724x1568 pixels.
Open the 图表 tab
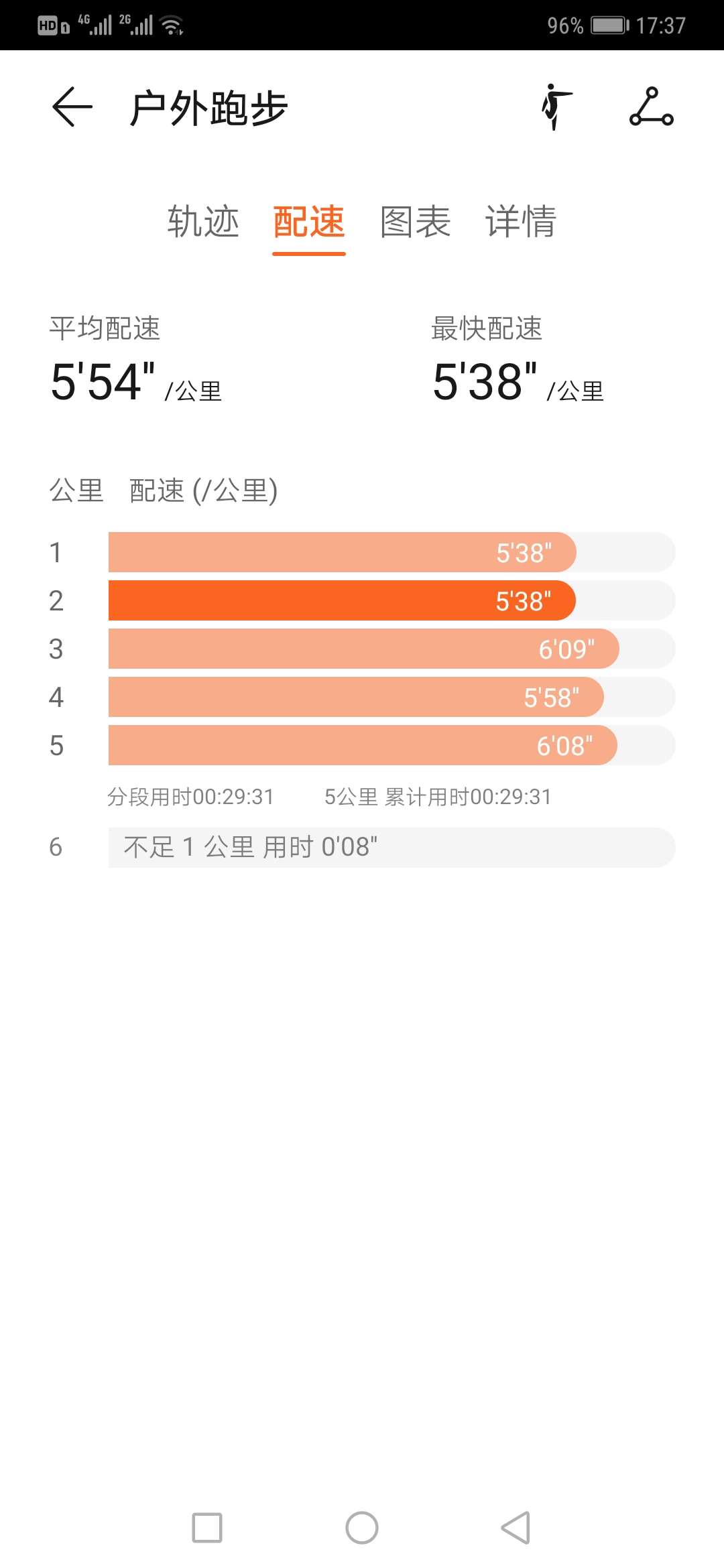pyautogui.click(x=415, y=222)
